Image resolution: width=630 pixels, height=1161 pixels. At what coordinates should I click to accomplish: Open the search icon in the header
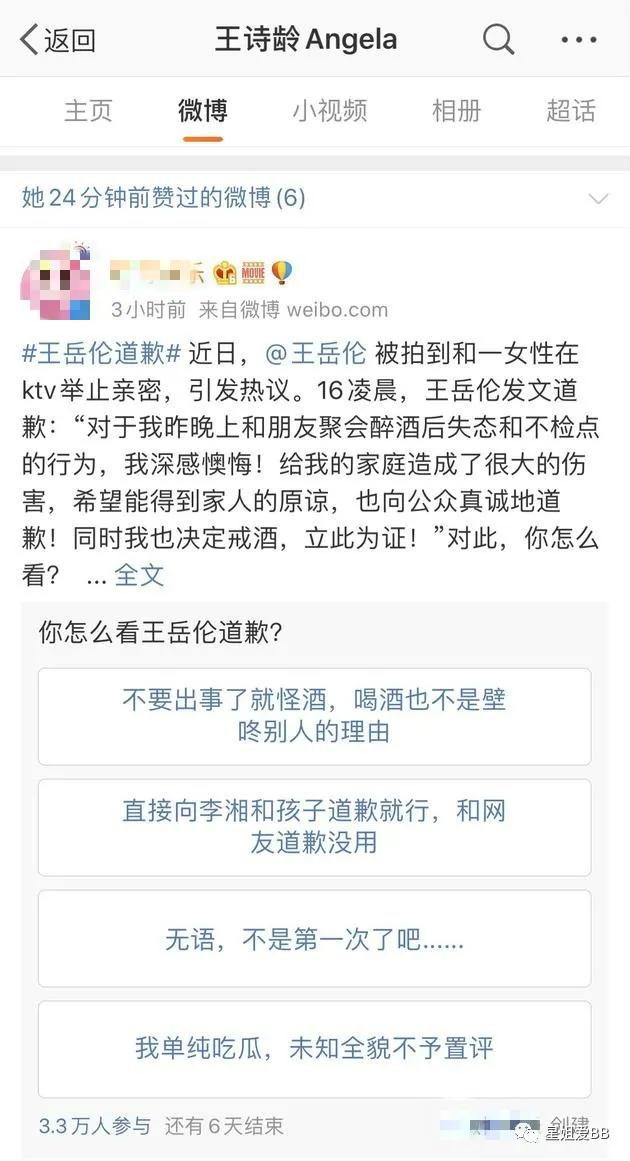[498, 40]
